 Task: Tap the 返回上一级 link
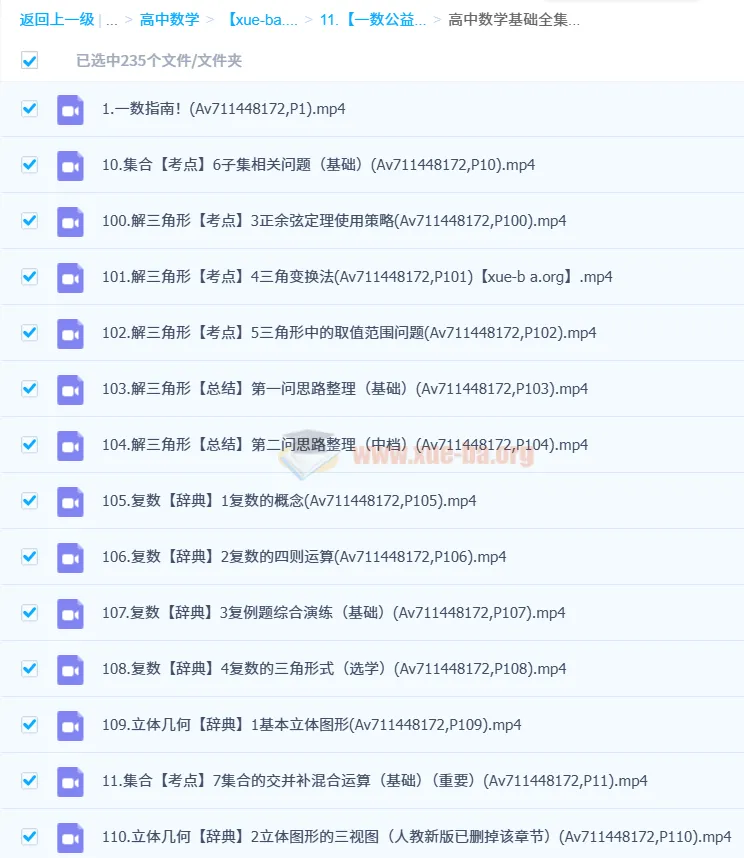(58, 19)
